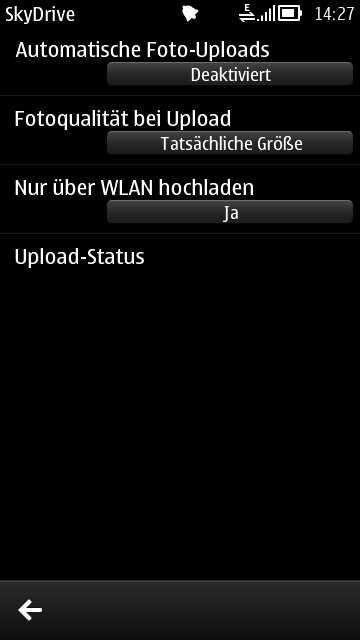Change the Nur über WLAN hochladen setting
360x640 pixels.
(x=230, y=212)
